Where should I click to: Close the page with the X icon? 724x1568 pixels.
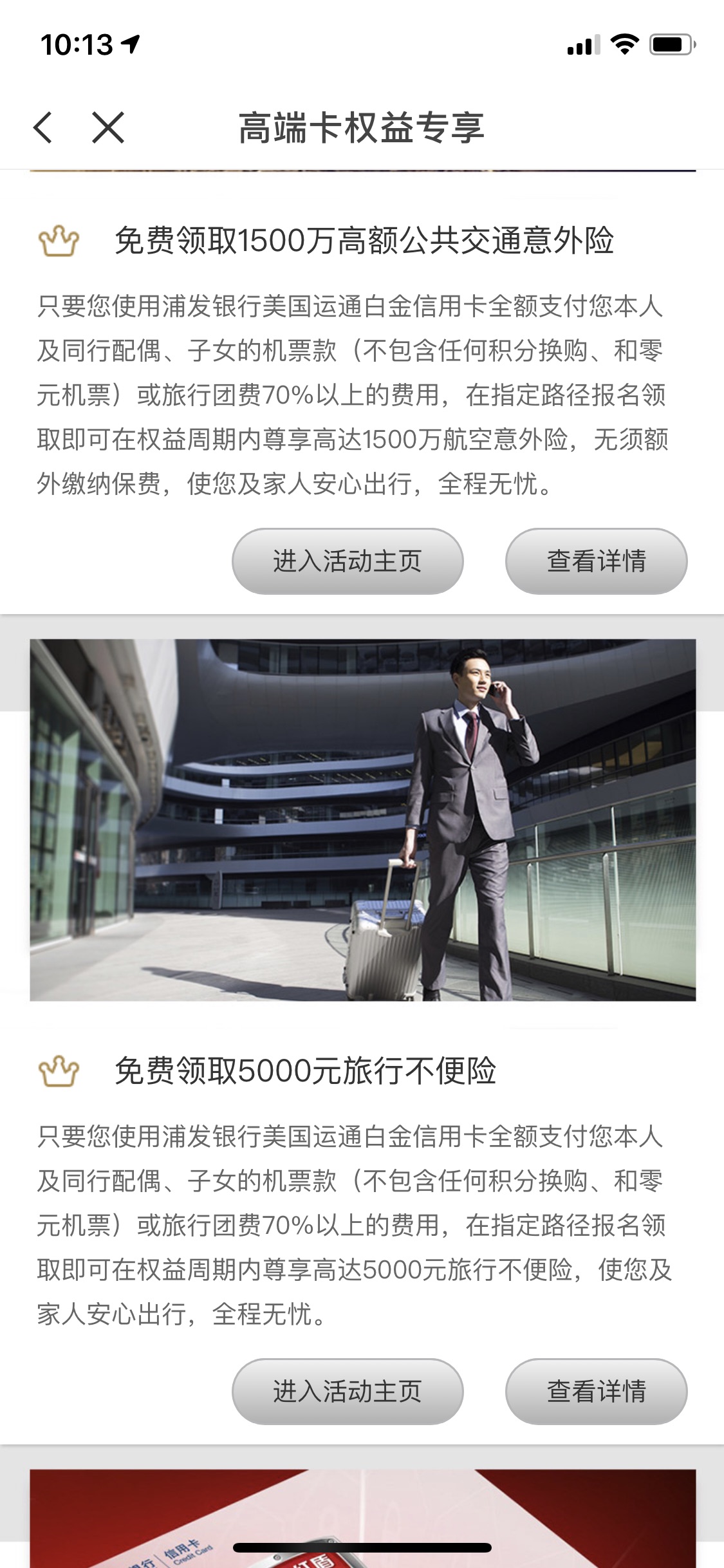tap(107, 127)
